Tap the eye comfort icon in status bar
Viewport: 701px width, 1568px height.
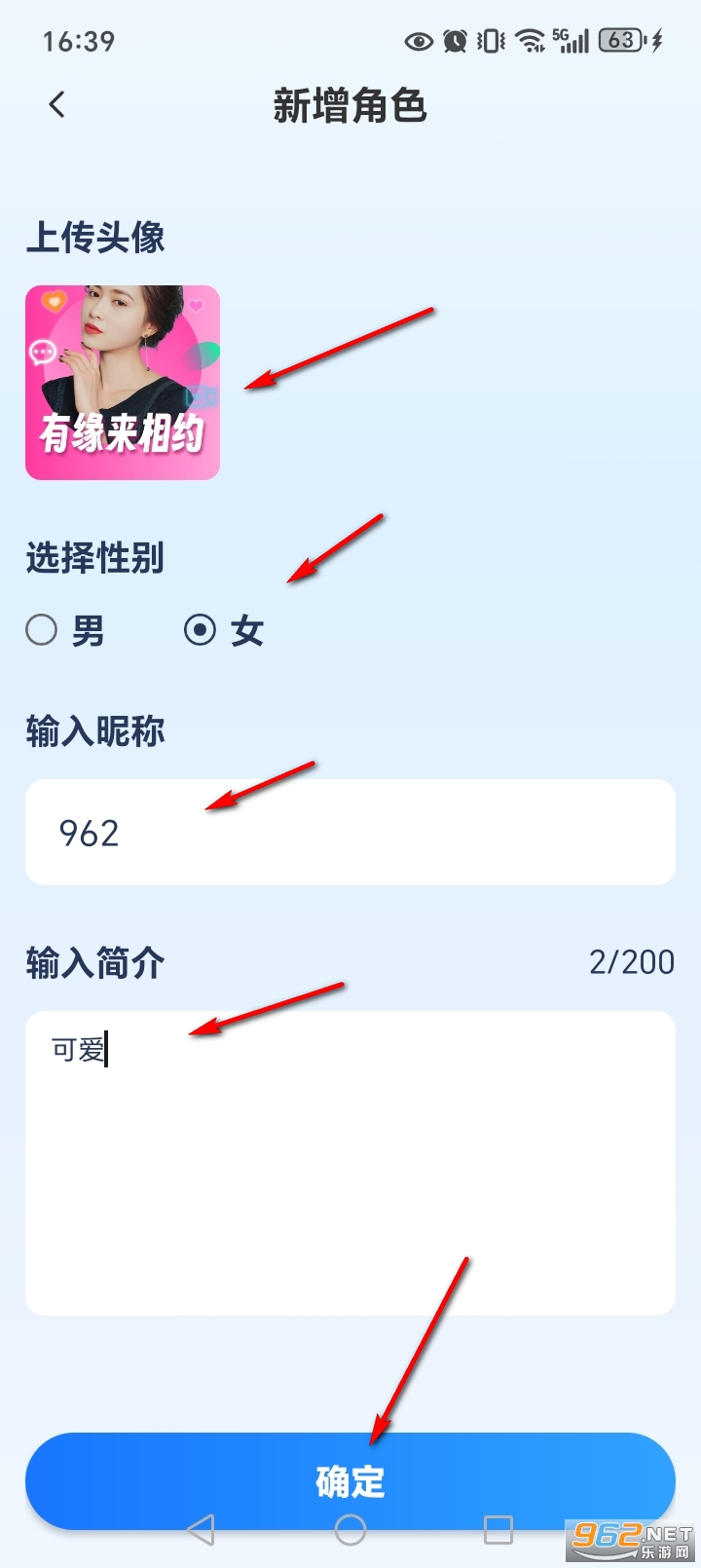pos(419,41)
